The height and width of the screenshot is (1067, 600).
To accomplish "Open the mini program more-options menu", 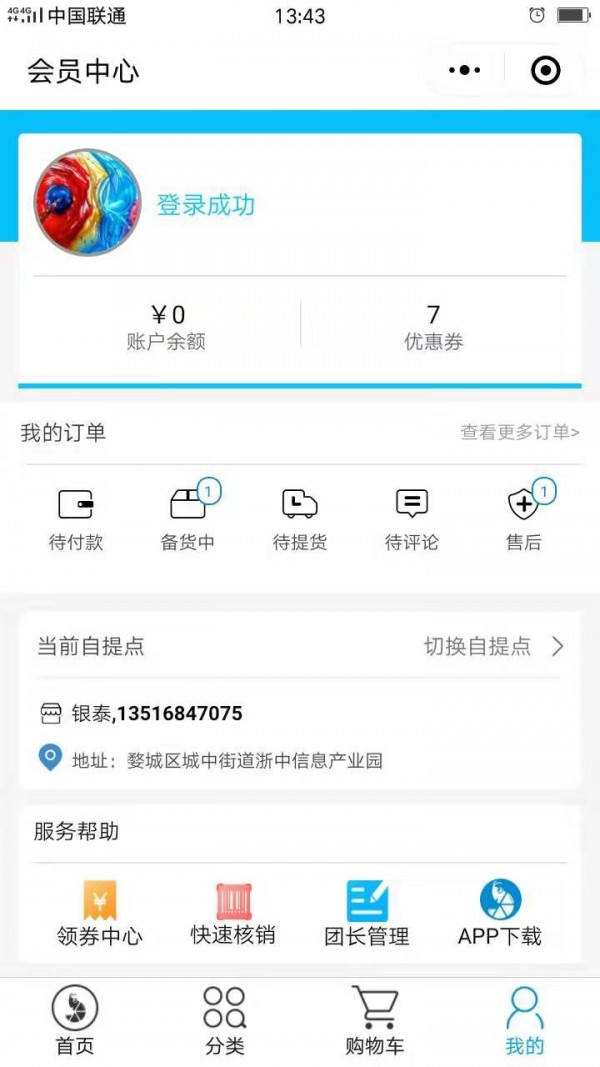I will coord(465,70).
